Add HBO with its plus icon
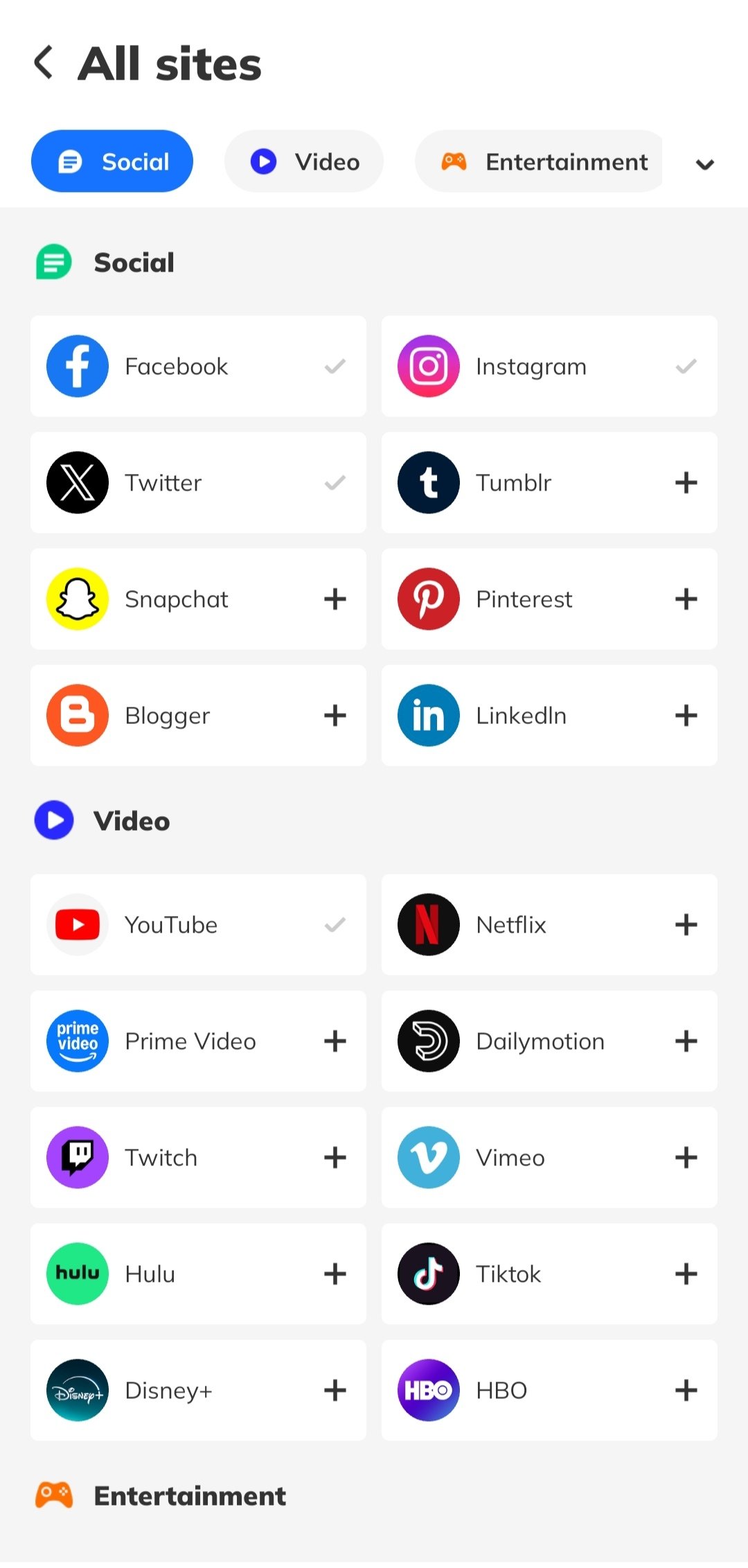Viewport: 748px width, 1568px height. [x=686, y=1391]
